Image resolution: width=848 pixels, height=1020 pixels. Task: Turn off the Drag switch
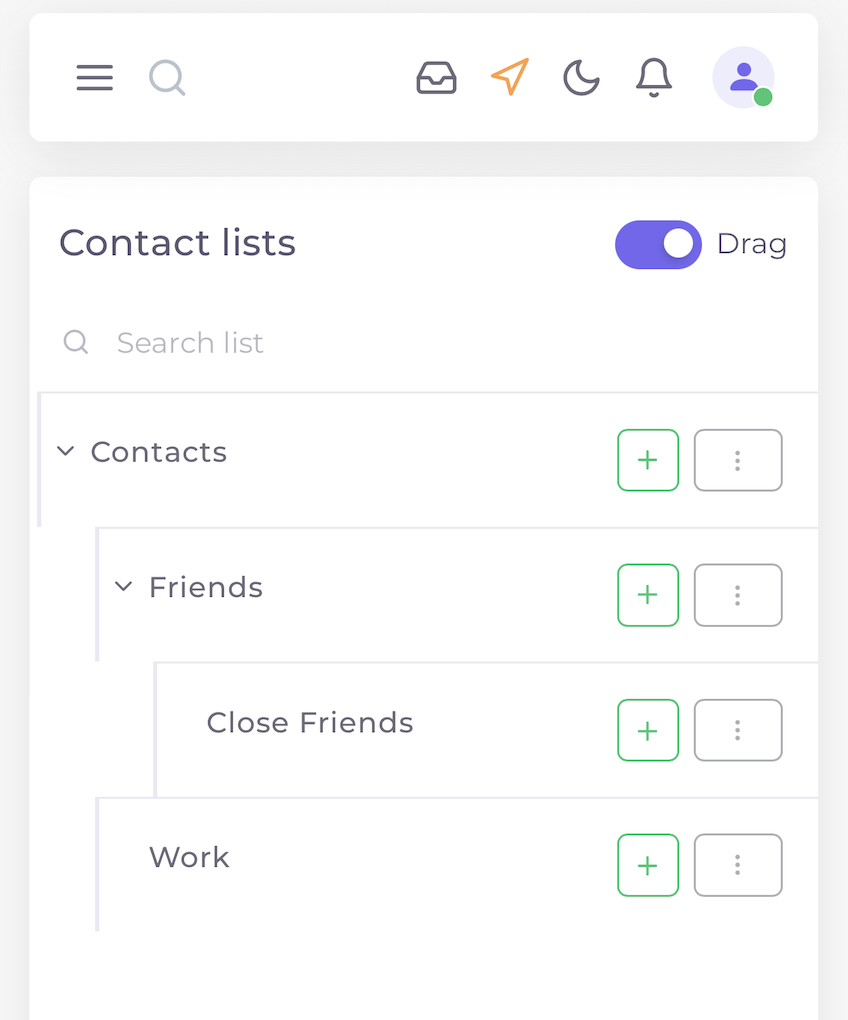coord(658,245)
